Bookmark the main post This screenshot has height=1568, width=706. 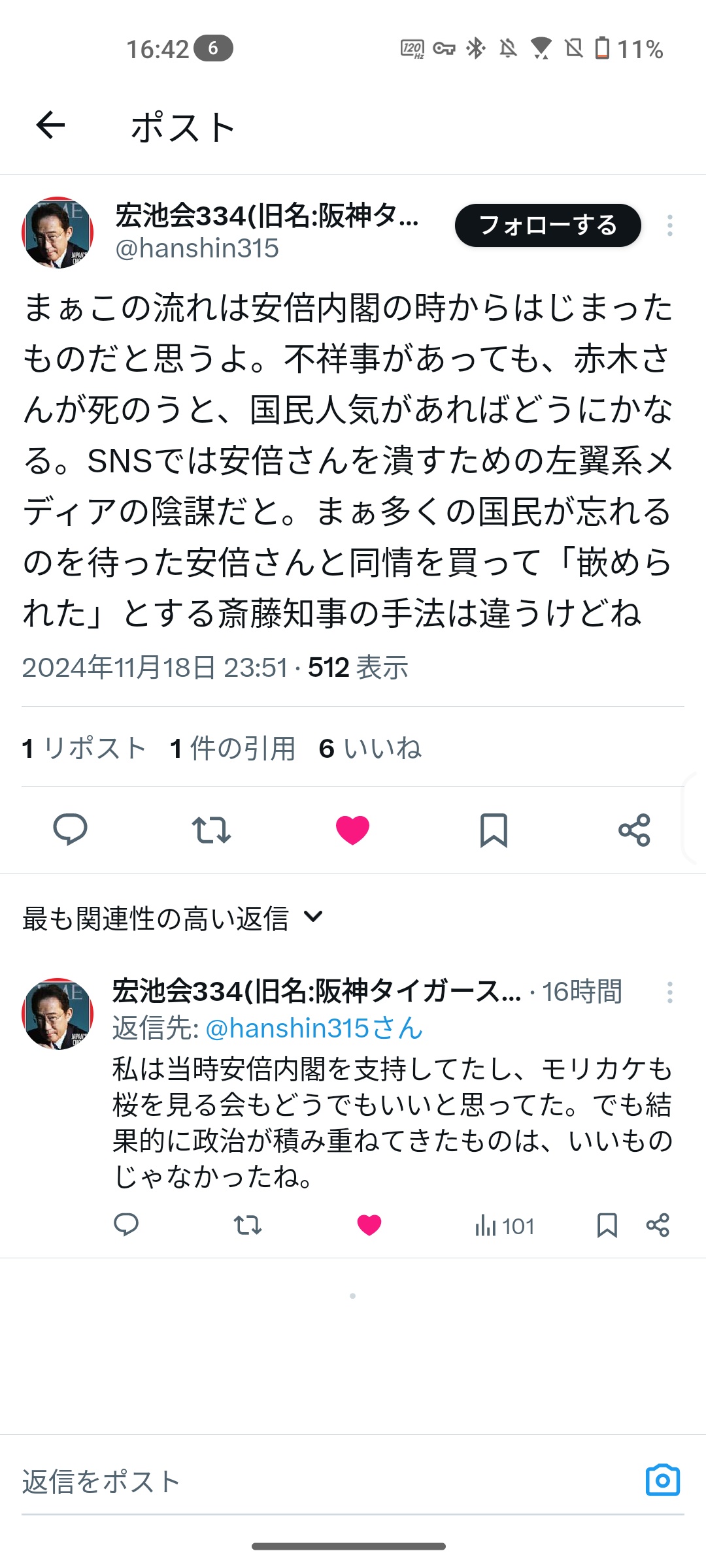click(x=494, y=830)
